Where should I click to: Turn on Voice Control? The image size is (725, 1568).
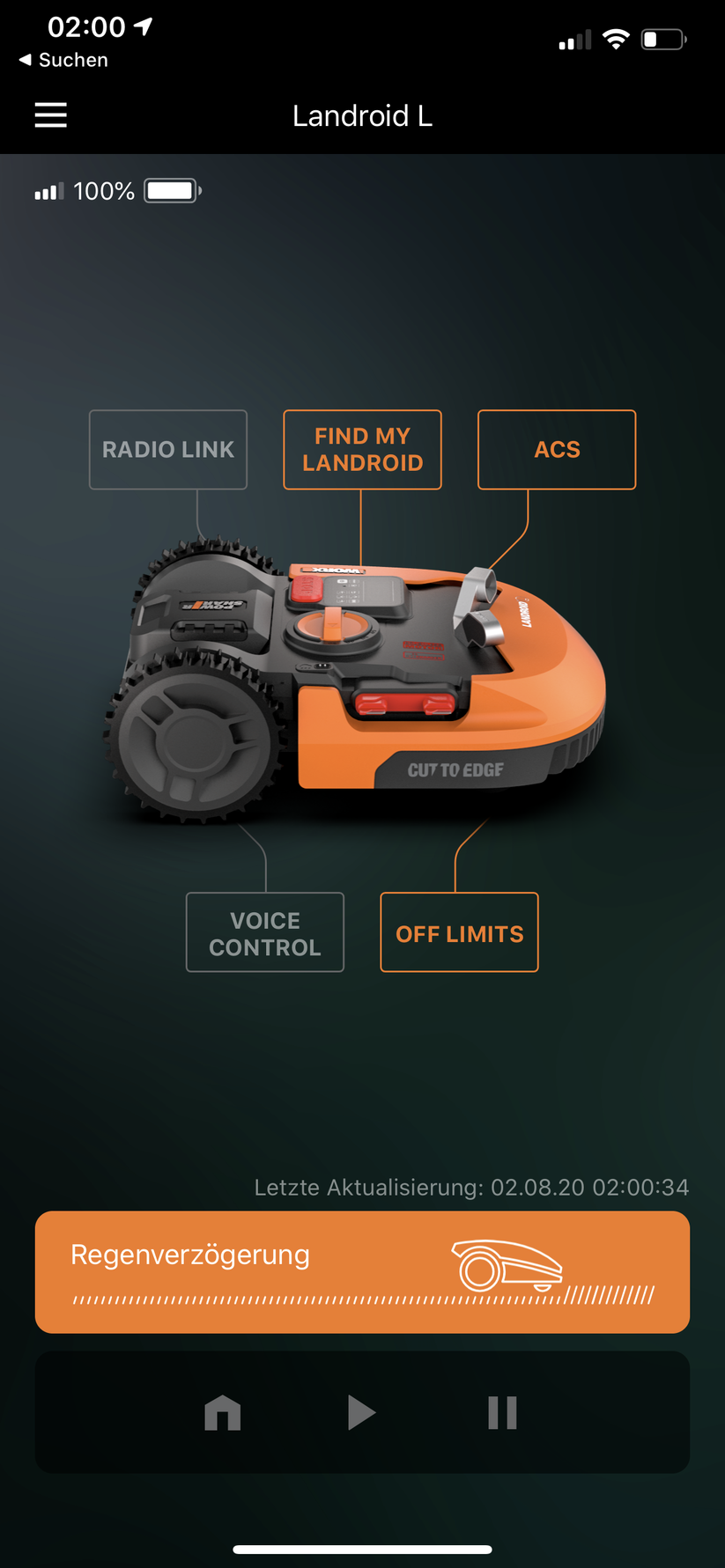(265, 932)
